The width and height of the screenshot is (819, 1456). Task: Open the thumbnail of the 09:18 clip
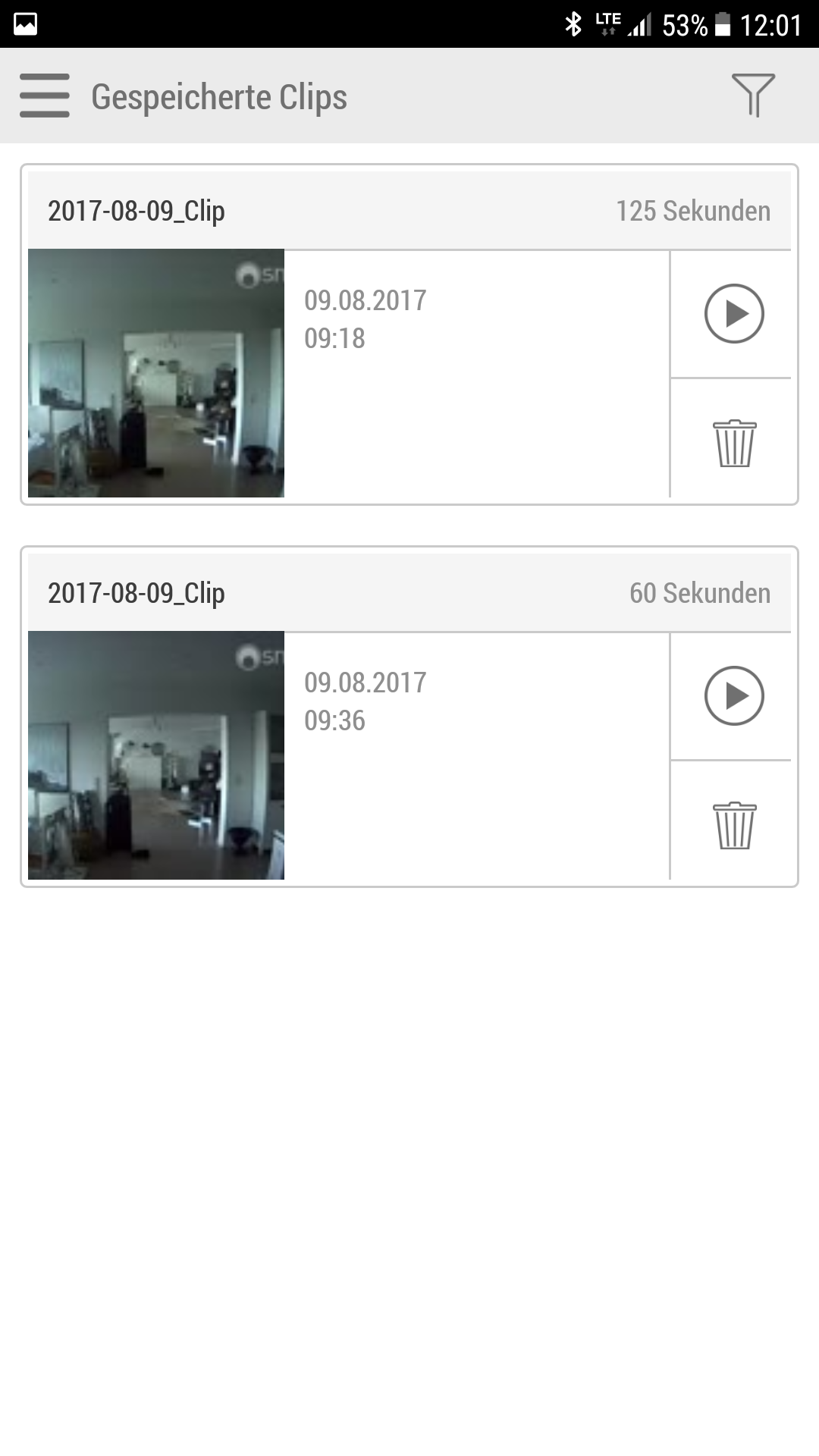(x=156, y=373)
